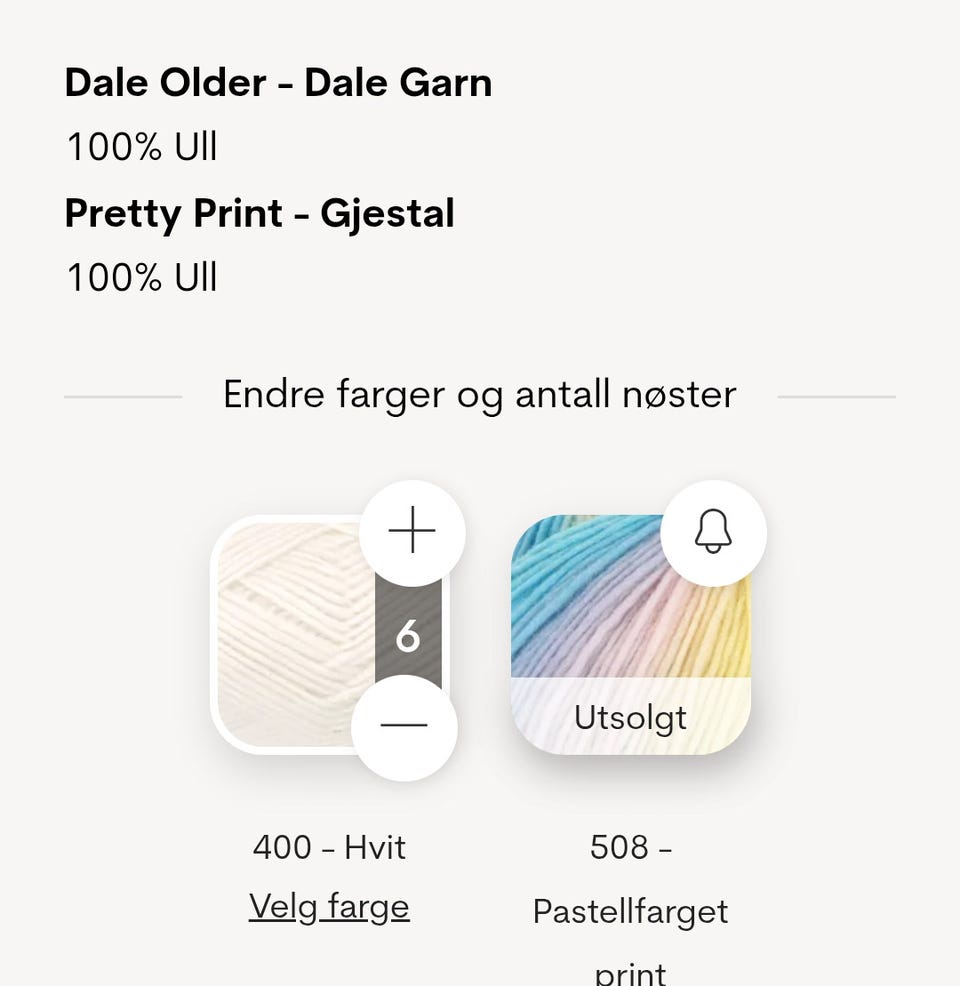Click the Endre farger og antall nøster heading
Screen dimensions: 960x986
(x=480, y=394)
